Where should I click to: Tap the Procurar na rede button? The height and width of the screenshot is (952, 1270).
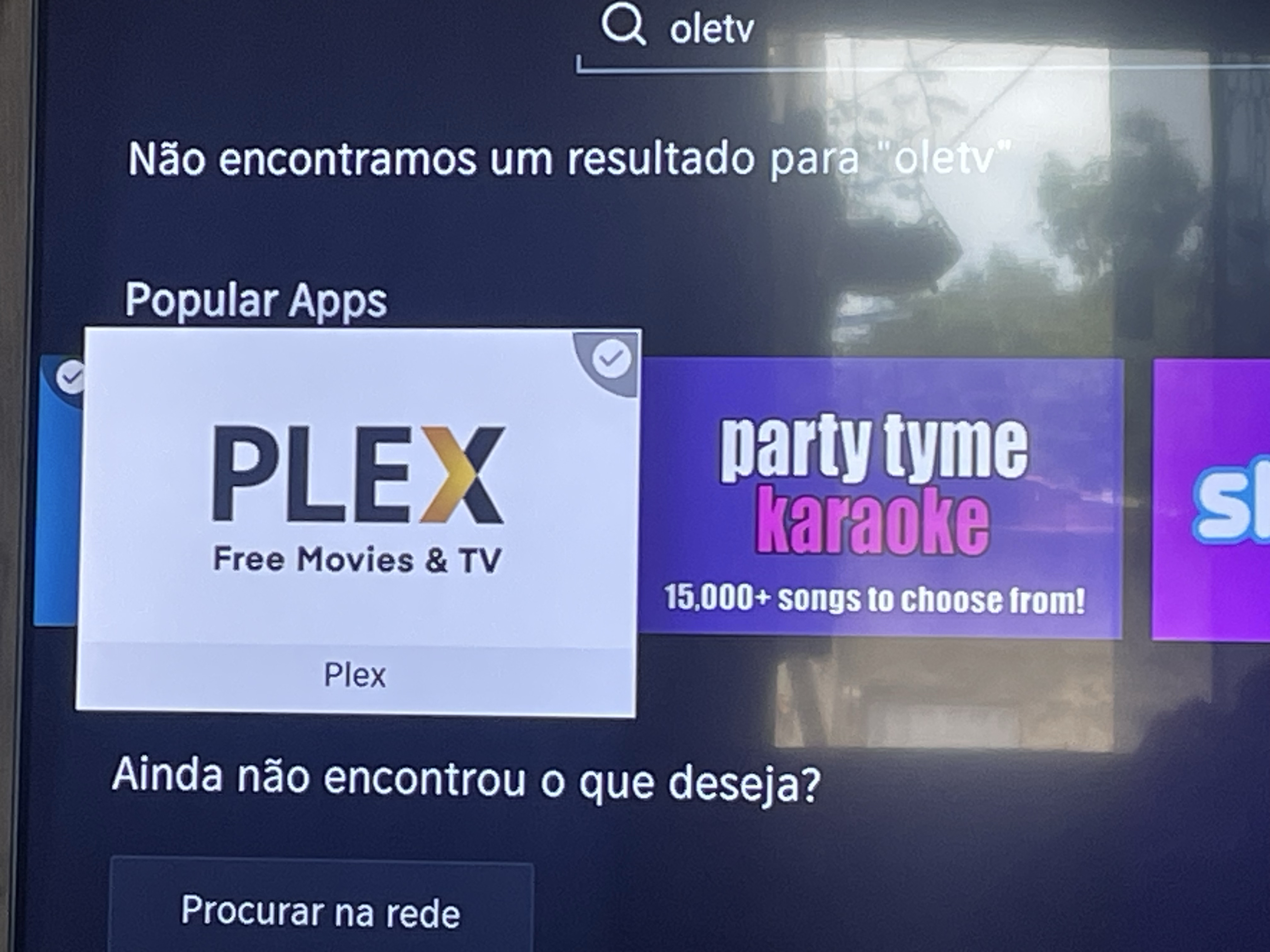tap(320, 911)
